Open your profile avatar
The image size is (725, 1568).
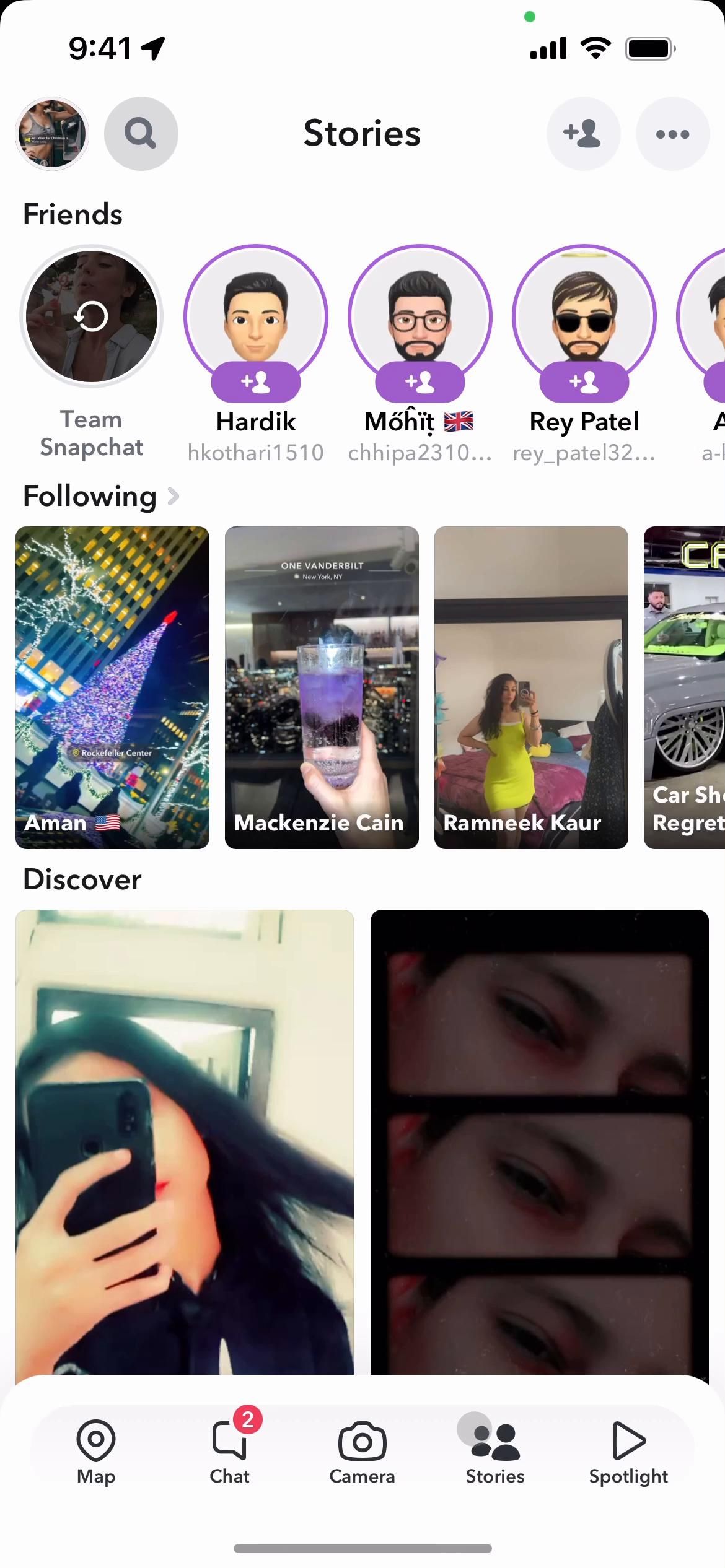pos(52,134)
